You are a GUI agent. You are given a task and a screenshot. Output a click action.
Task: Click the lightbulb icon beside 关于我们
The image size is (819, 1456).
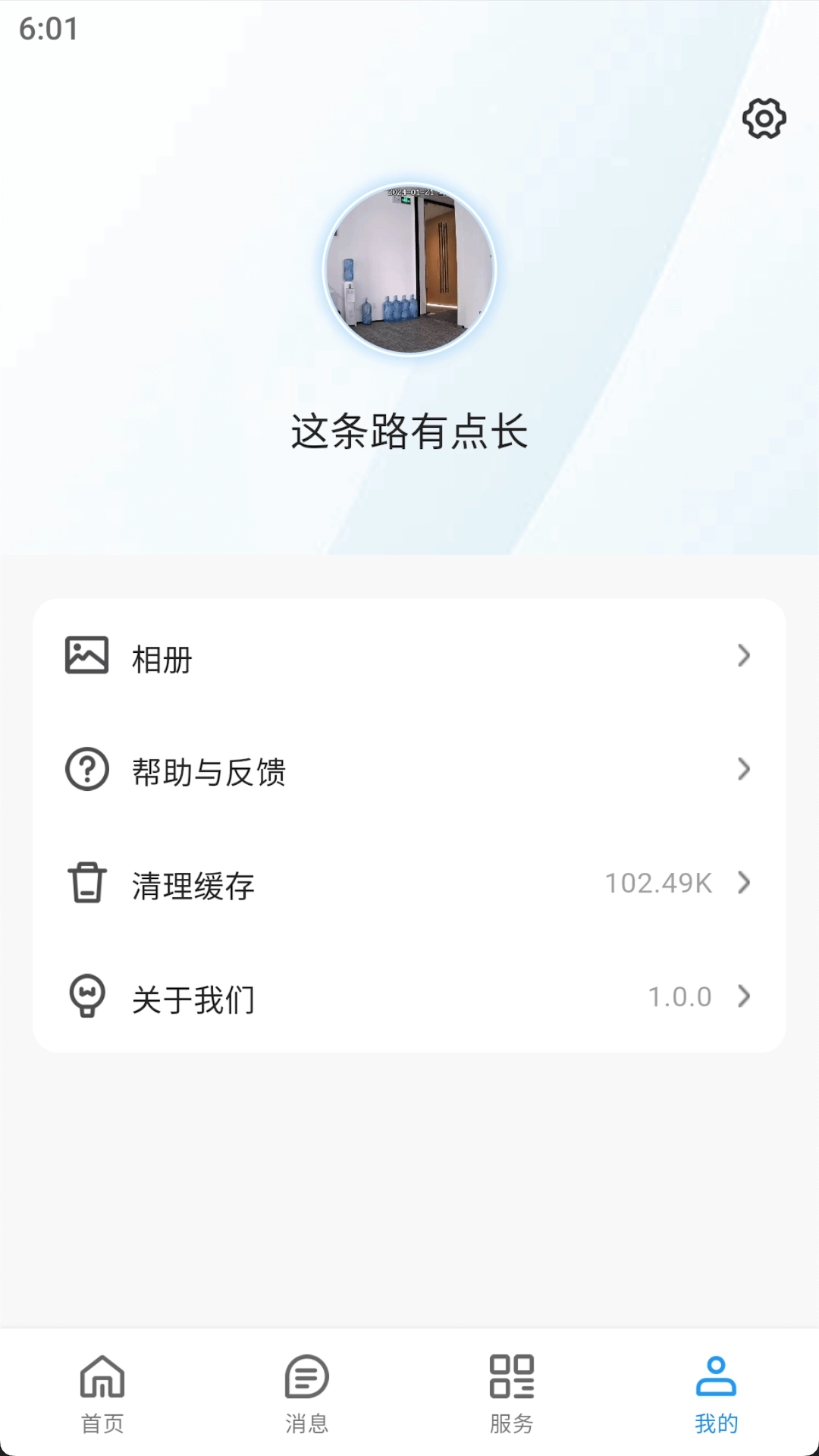(86, 997)
